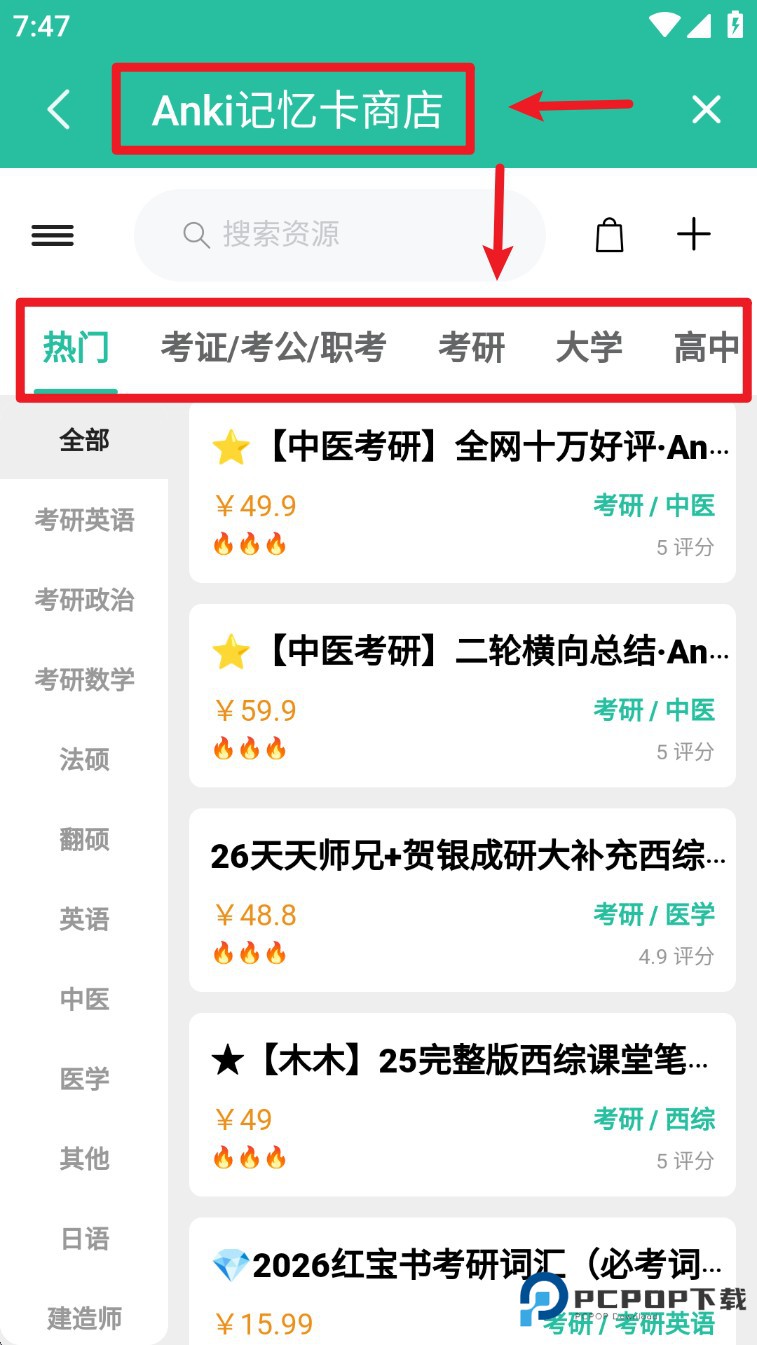Tap the plus icon to add
This screenshot has width=757, height=1345.
tap(693, 235)
